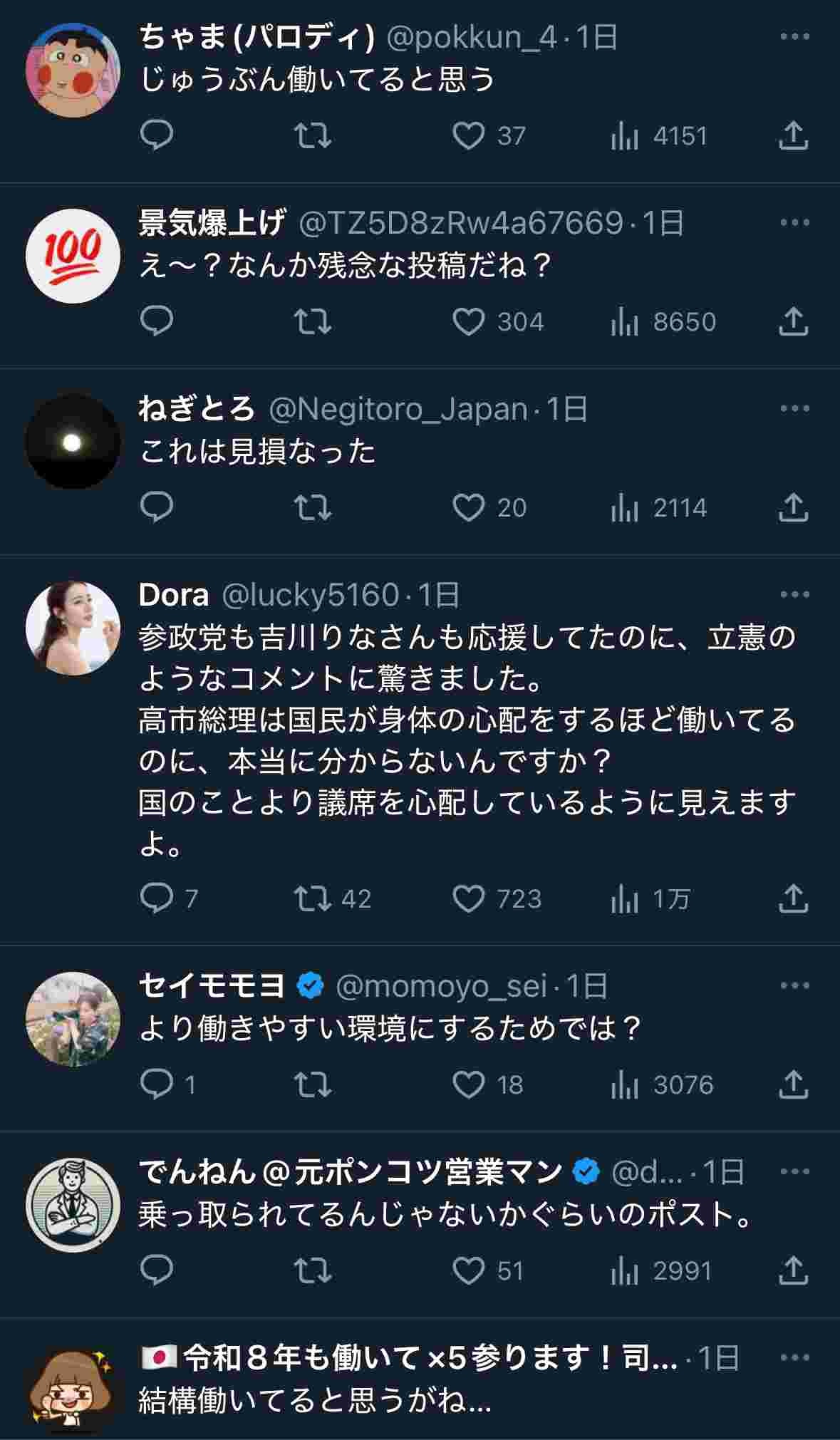Open セイモモヨ's profile picture
Viewport: 840px width, 1440px height.
[x=73, y=1020]
